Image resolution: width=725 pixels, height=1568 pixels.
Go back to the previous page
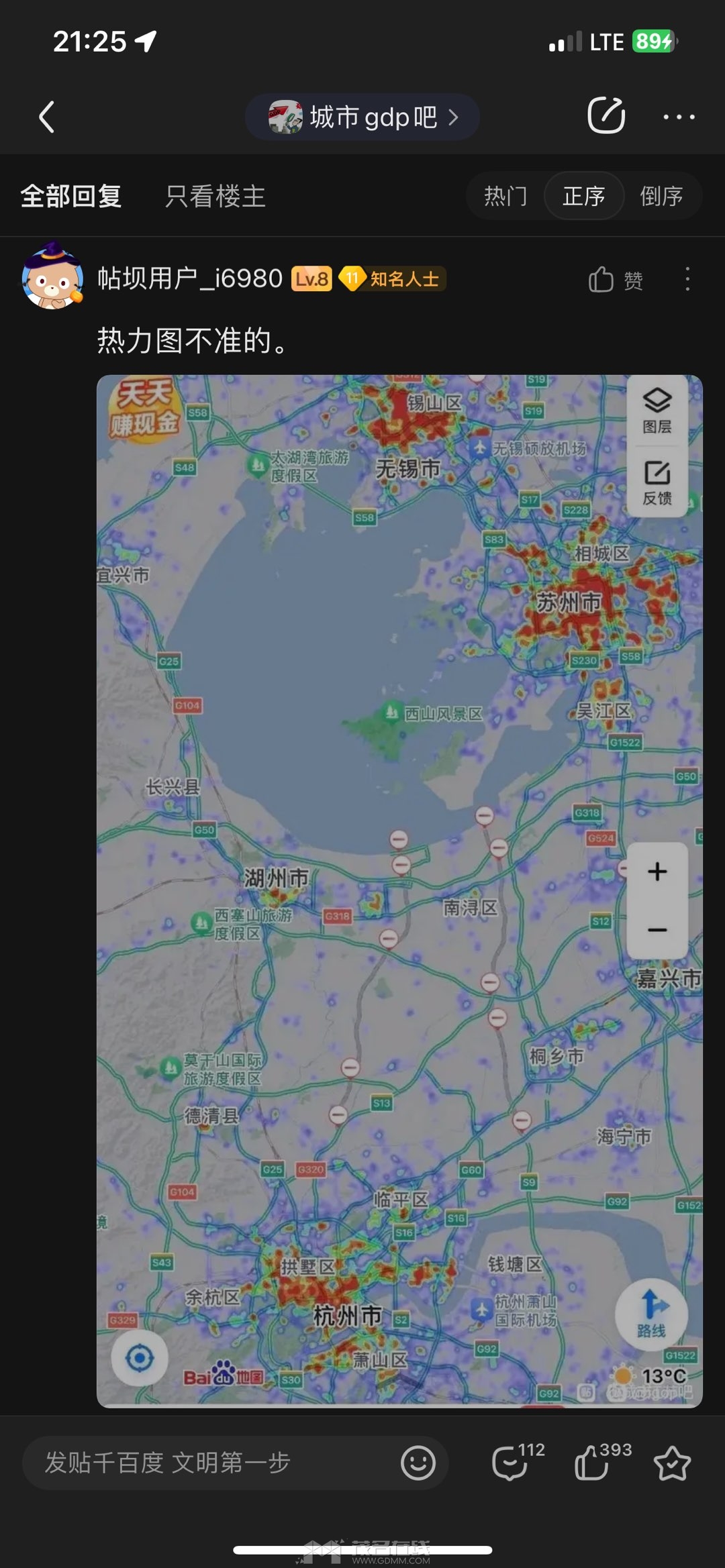click(47, 117)
